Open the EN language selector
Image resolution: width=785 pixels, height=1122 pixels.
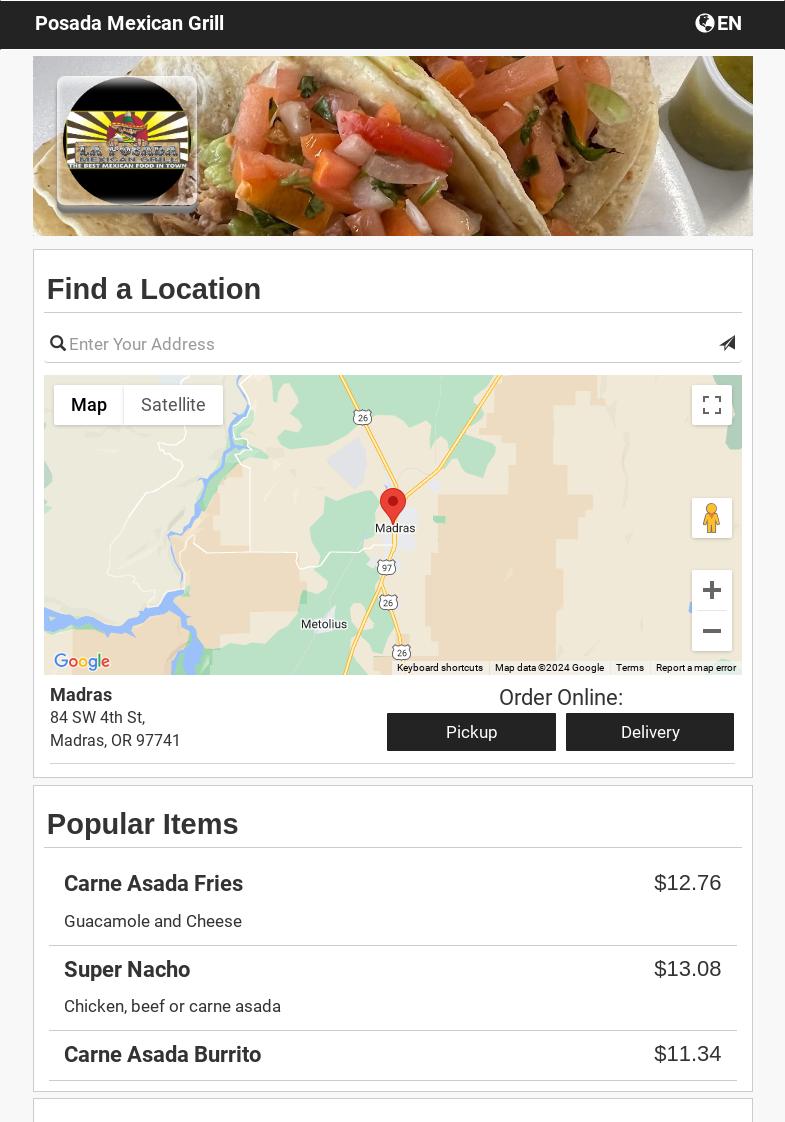[719, 23]
